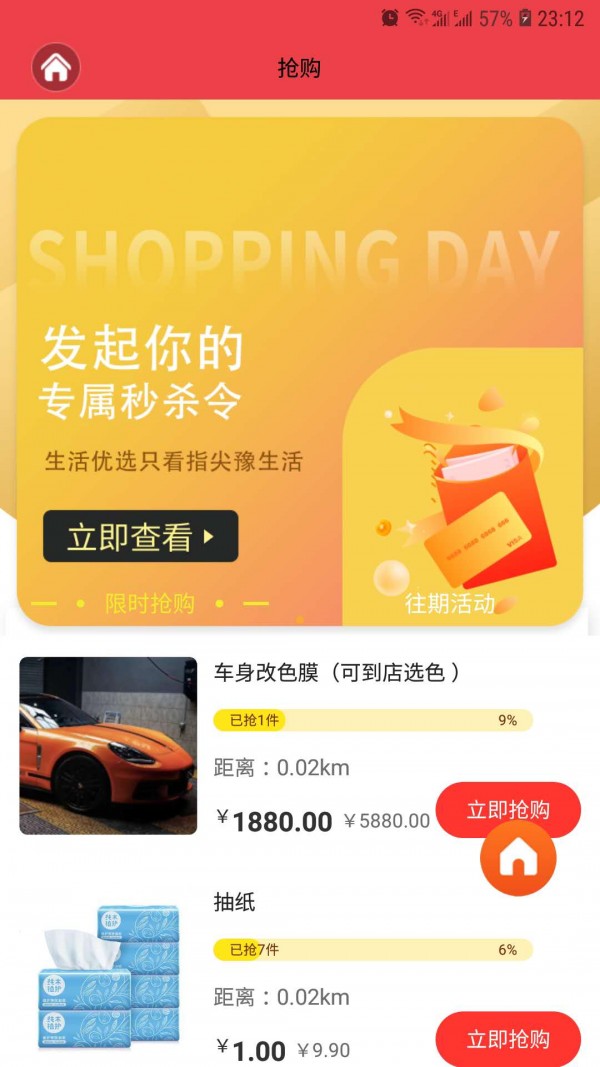Tap the home icon in the header
Image resolution: width=600 pixels, height=1067 pixels.
56,68
